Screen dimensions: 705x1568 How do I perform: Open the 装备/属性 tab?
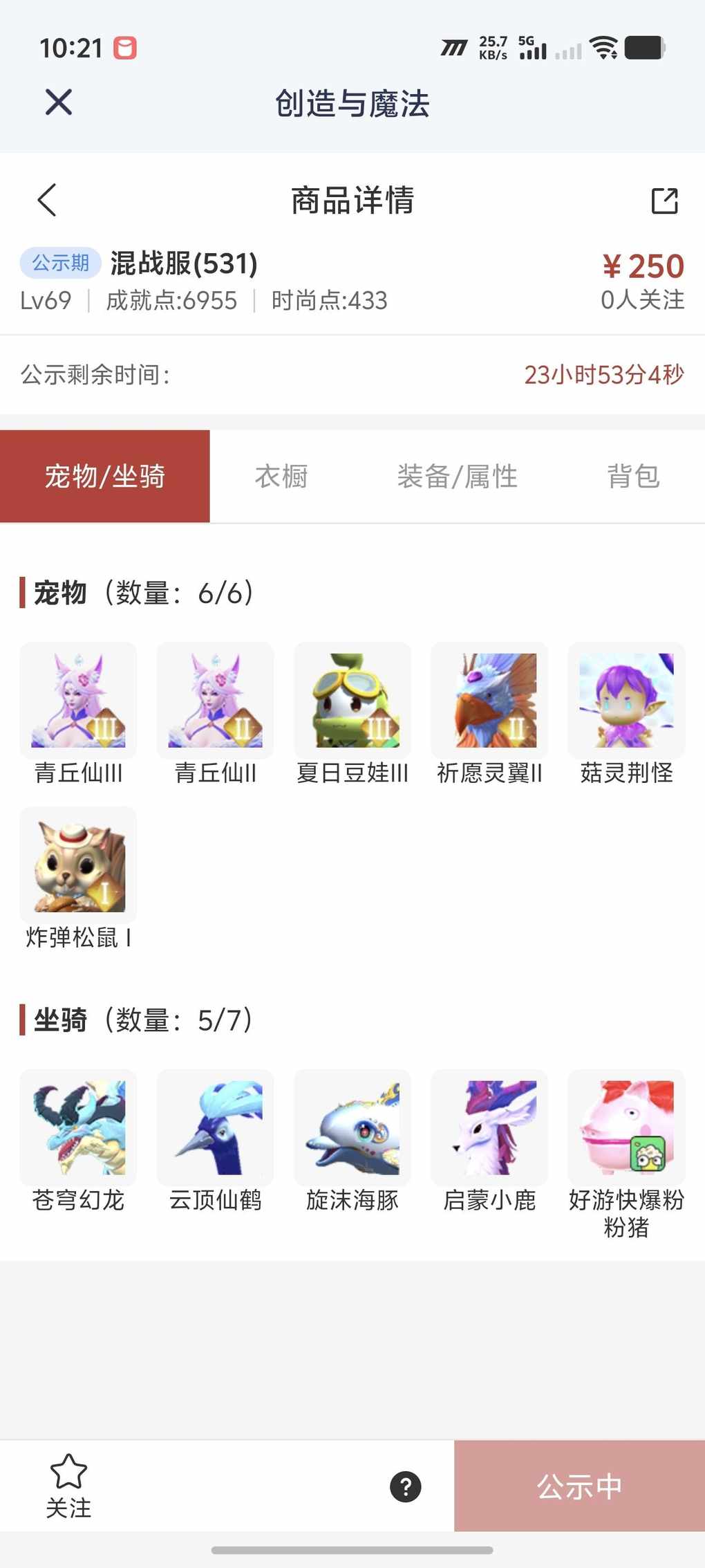pos(457,477)
